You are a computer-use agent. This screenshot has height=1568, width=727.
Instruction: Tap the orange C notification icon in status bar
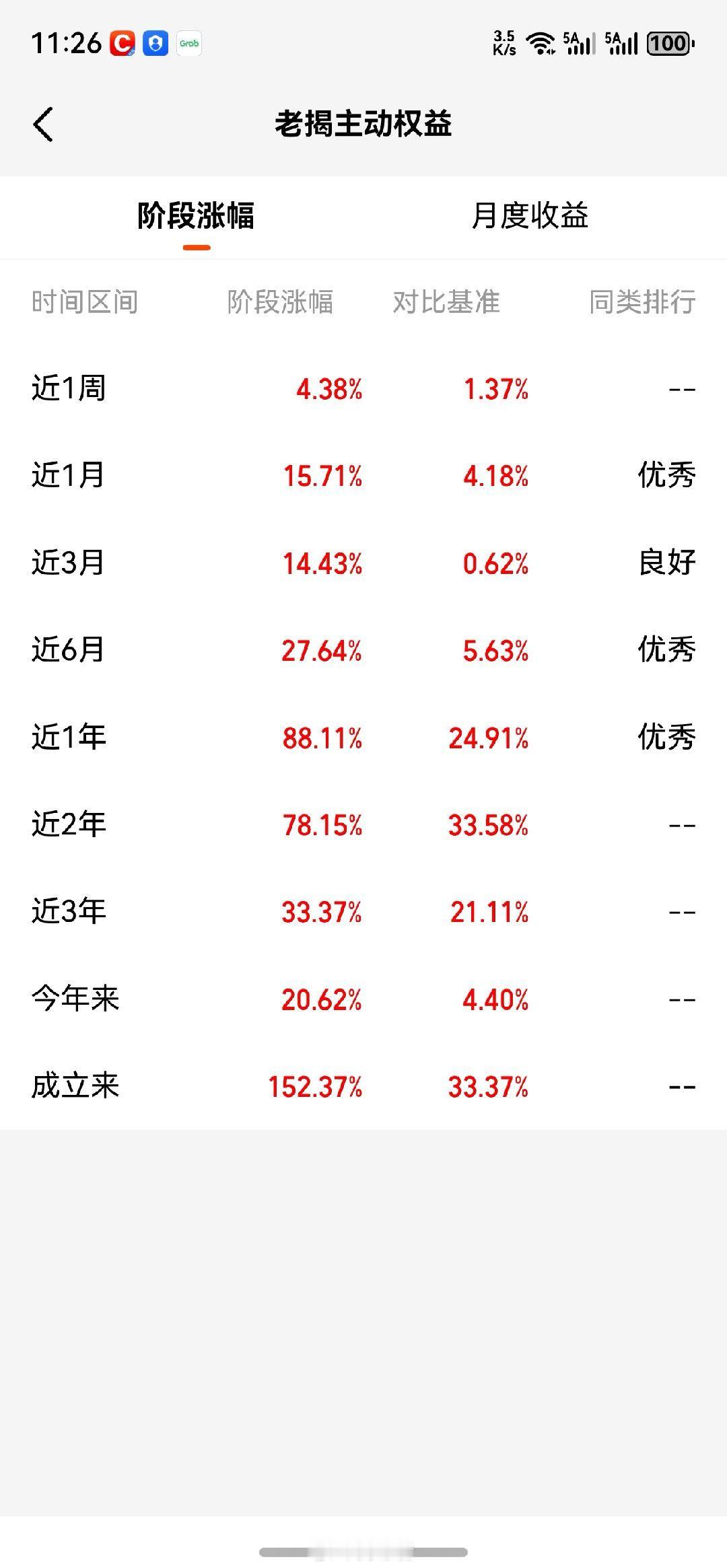point(121,43)
